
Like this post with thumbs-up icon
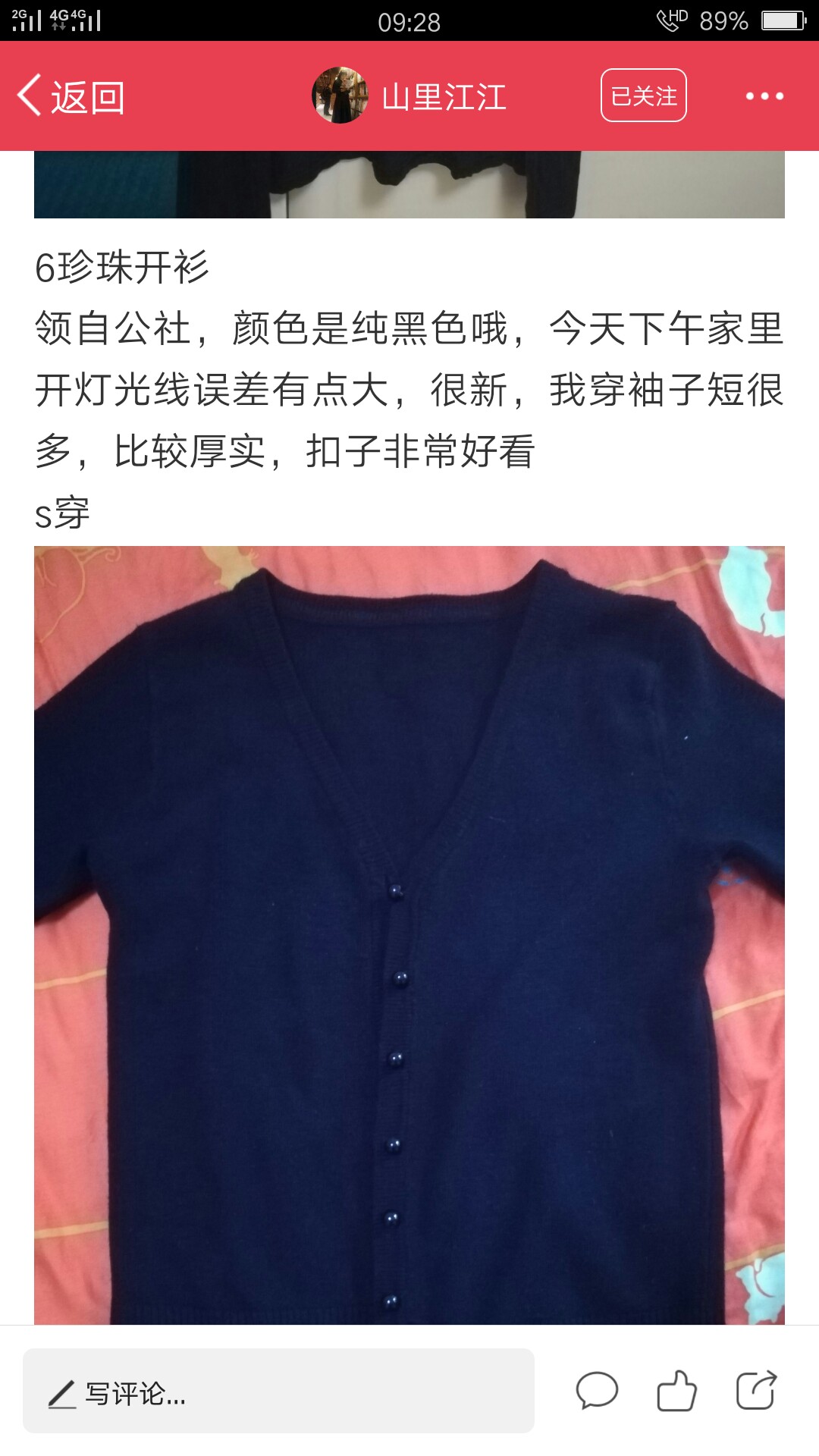click(x=676, y=1391)
